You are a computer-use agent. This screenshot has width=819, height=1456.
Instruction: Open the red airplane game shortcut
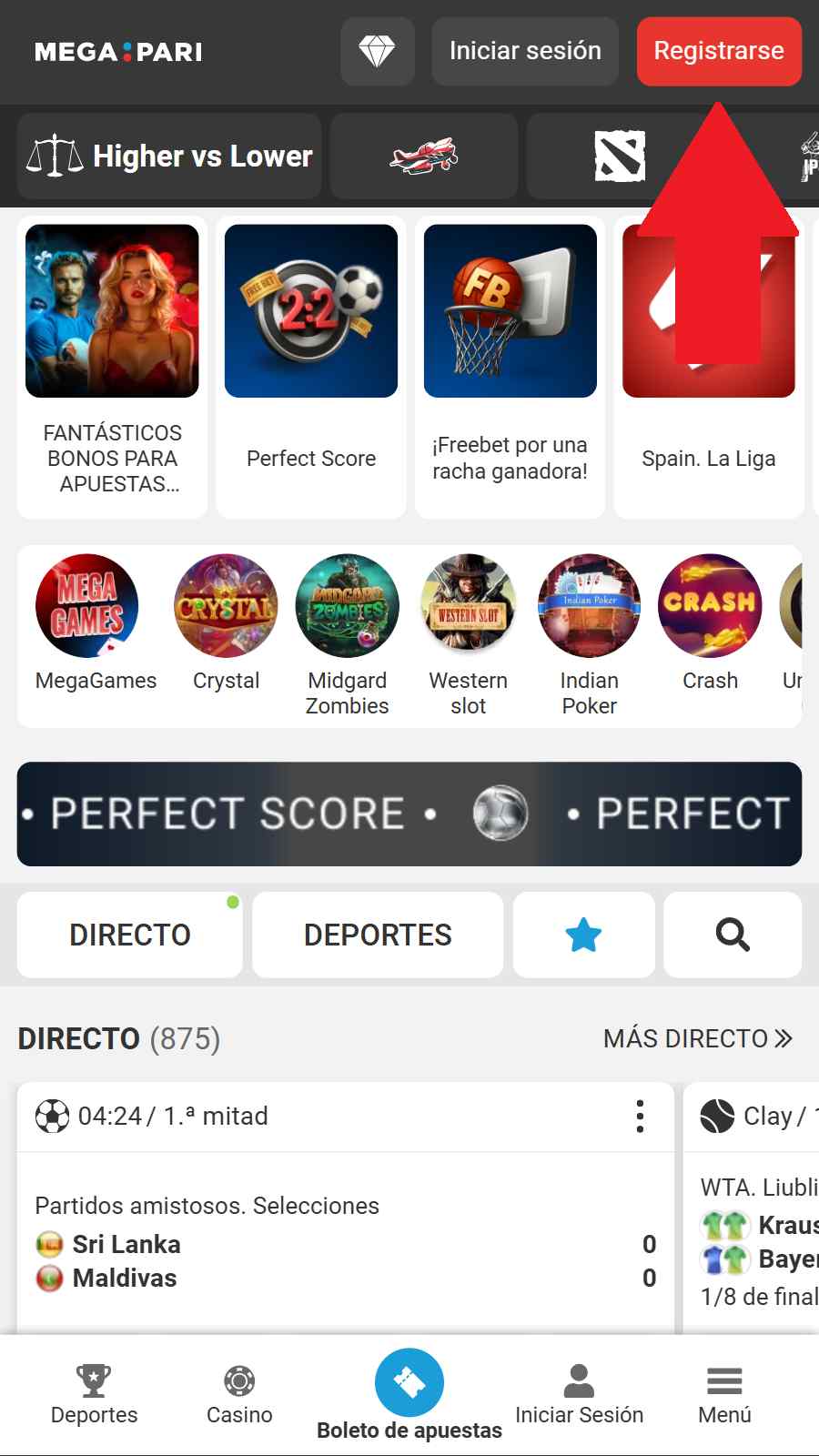[424, 157]
